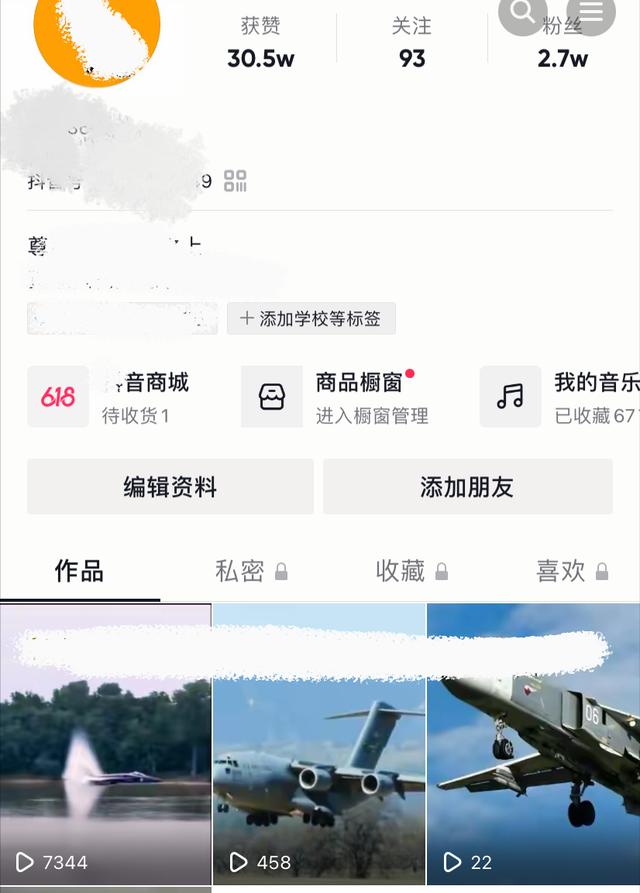
Task: Switch to the 私密 tab
Action: point(250,571)
